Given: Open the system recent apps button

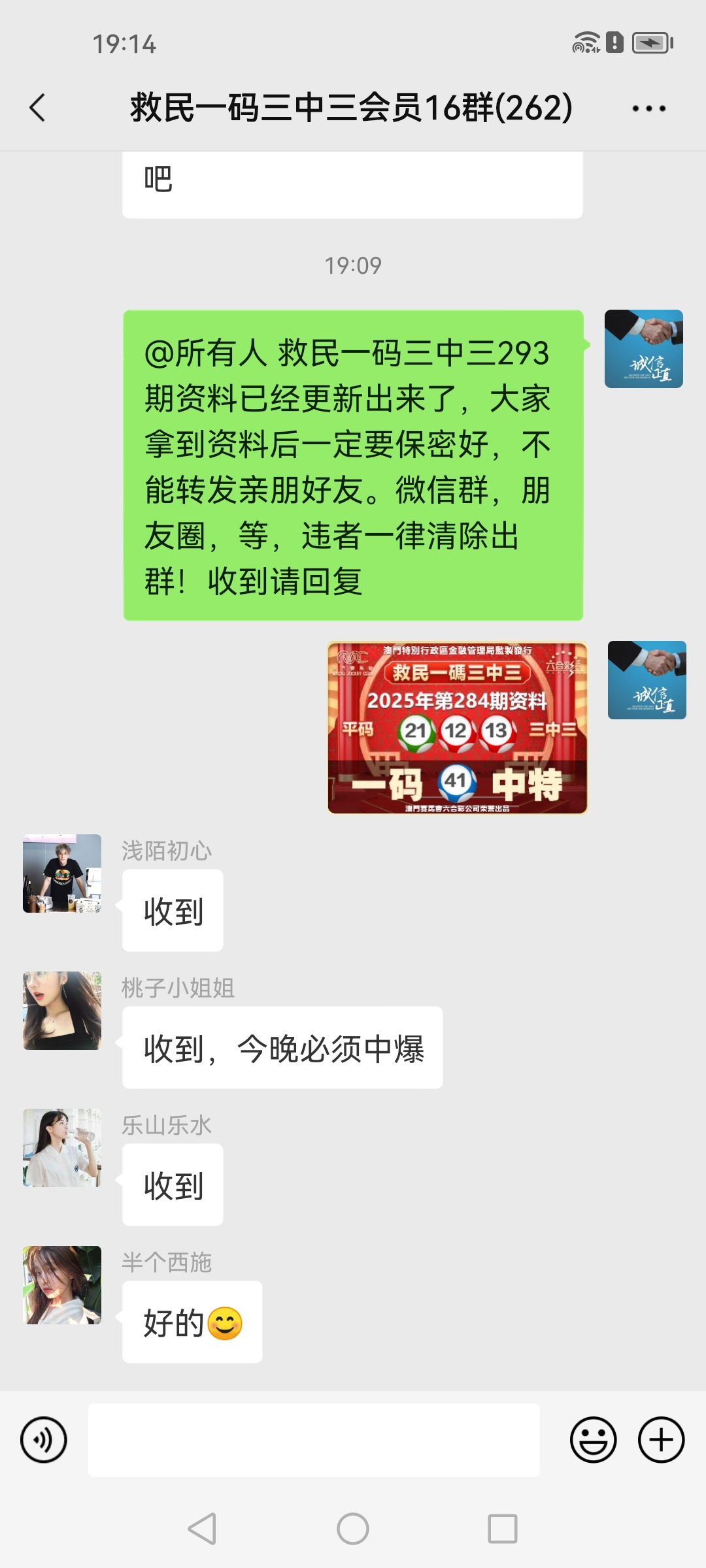Looking at the screenshot, I should pos(503,1529).
